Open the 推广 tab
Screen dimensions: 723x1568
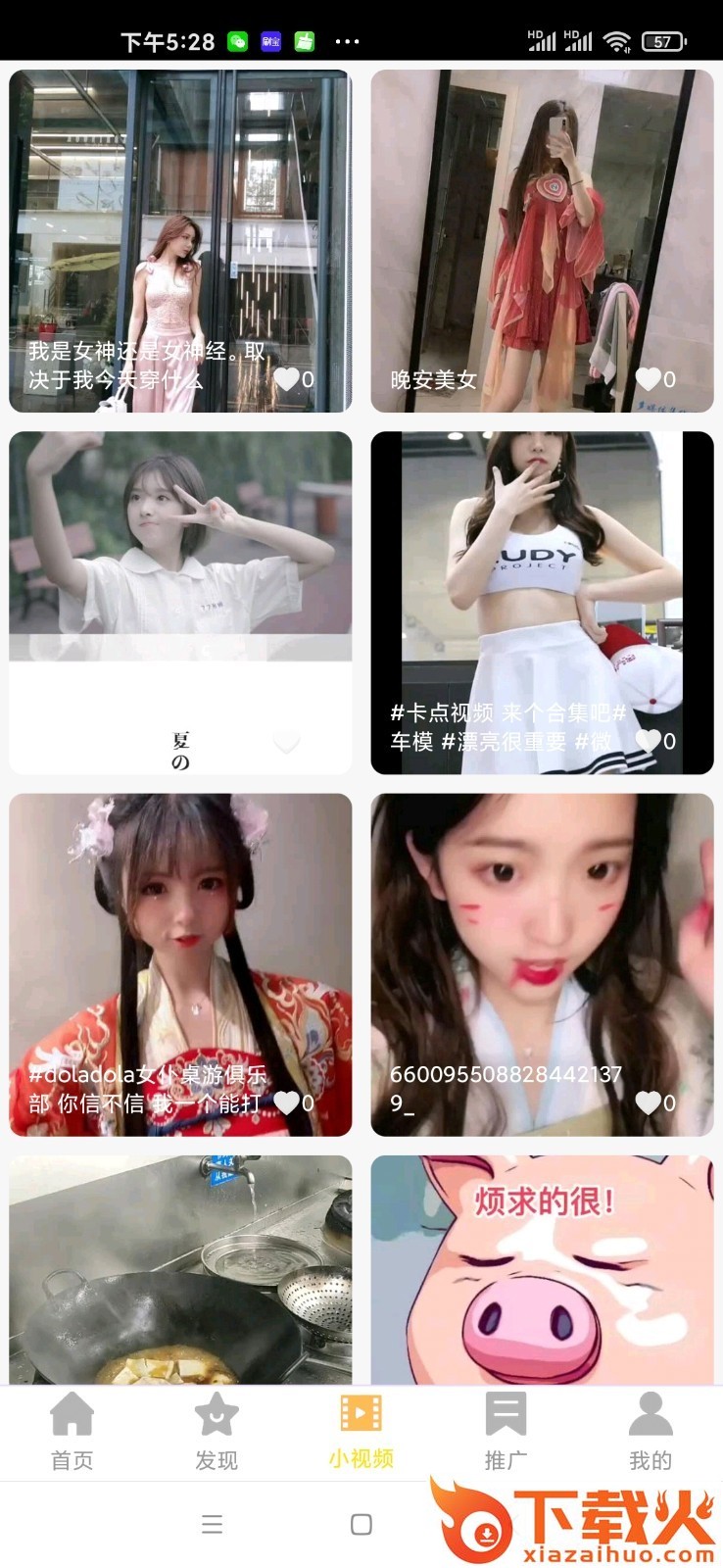506,1431
